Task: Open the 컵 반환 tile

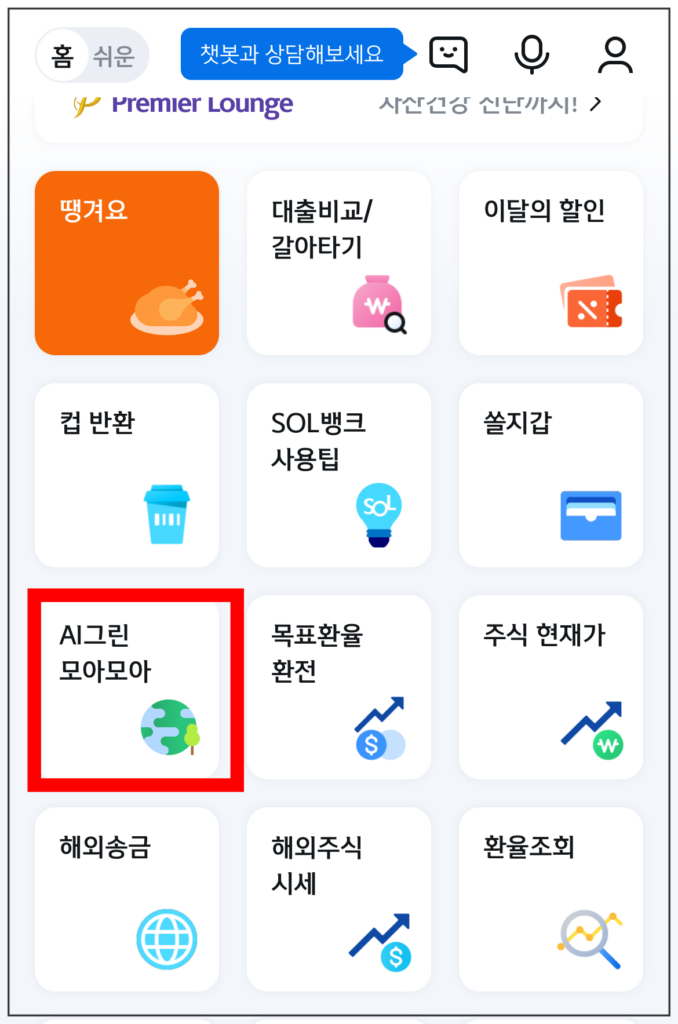Action: (x=127, y=475)
